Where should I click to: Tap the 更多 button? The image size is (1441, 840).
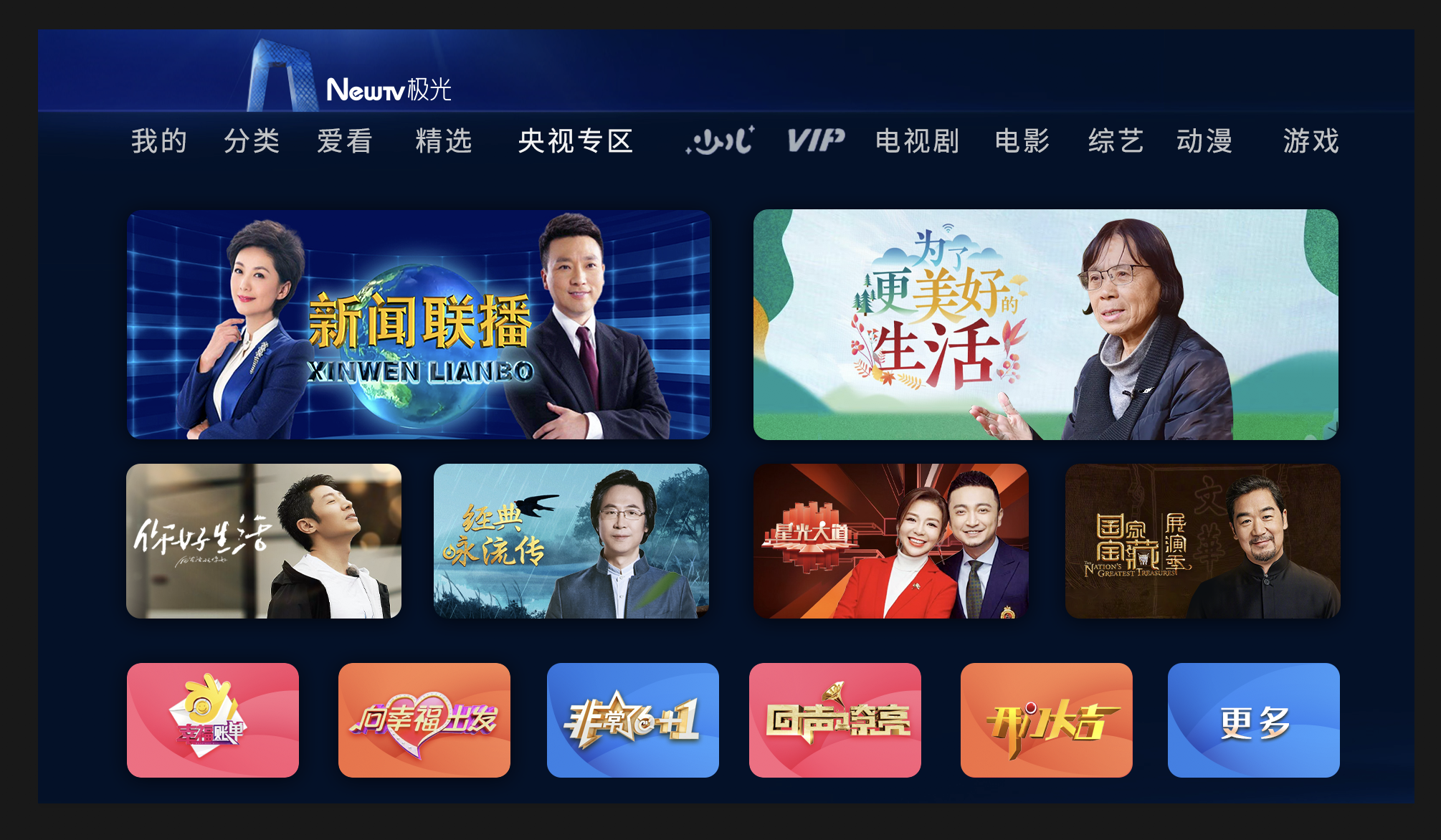(x=1253, y=720)
